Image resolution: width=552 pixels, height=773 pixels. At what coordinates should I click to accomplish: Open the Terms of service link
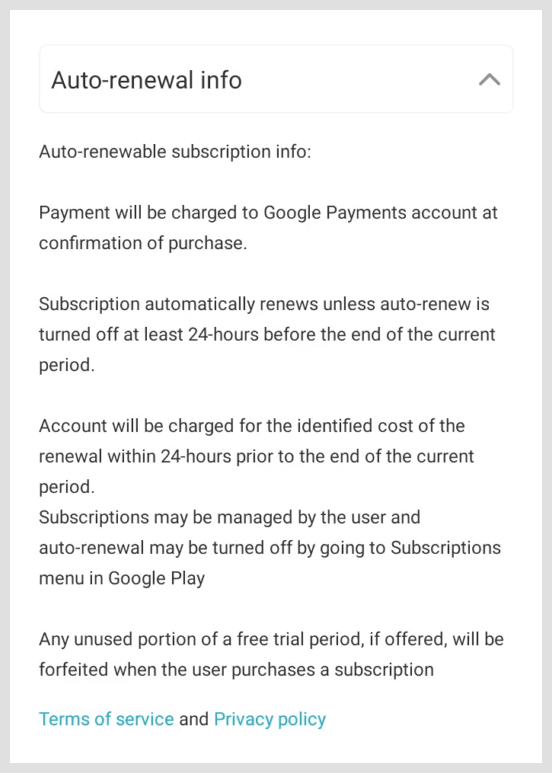coord(106,719)
